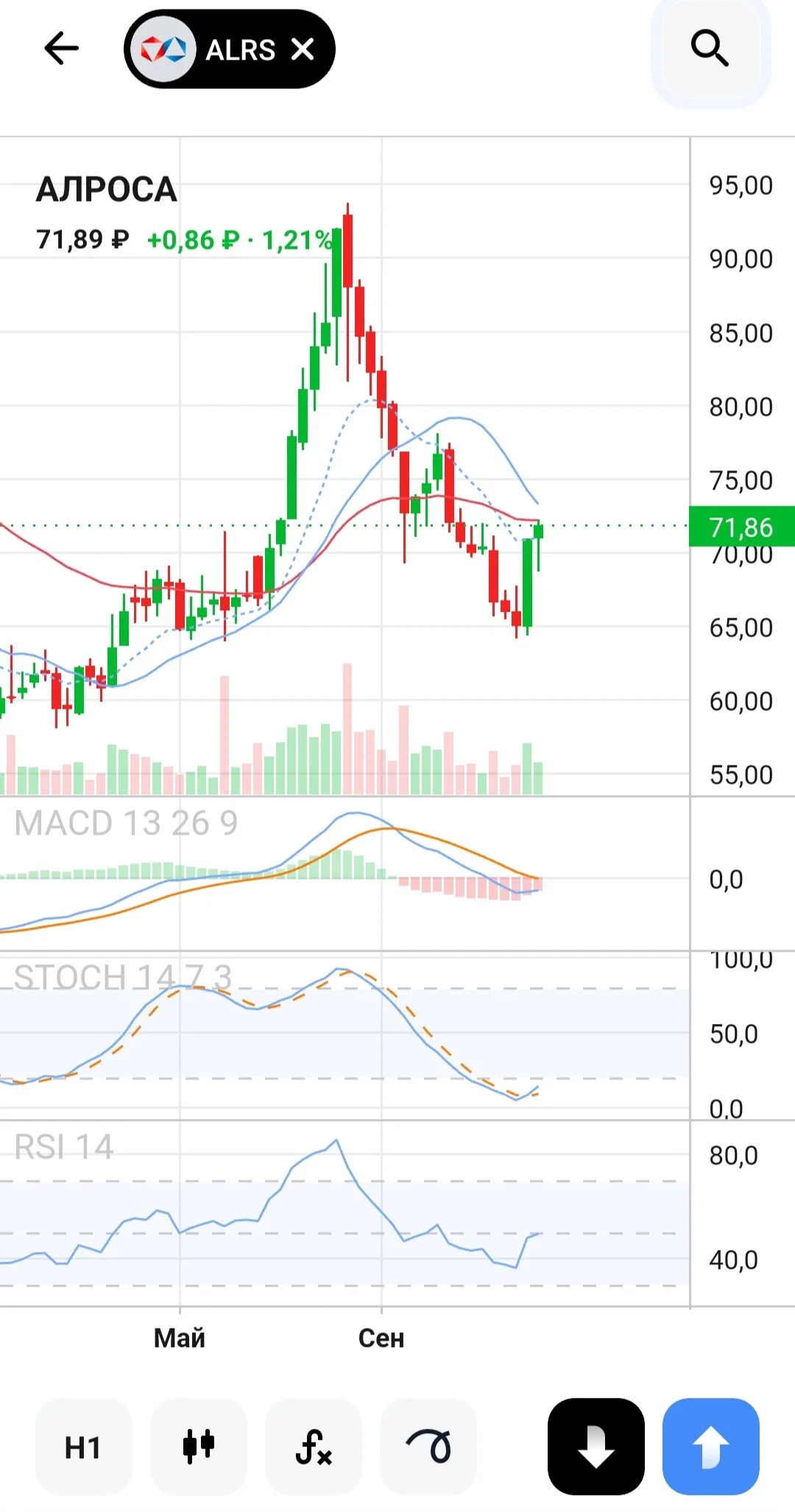
Task: Open the search magnifier
Action: pos(710,49)
